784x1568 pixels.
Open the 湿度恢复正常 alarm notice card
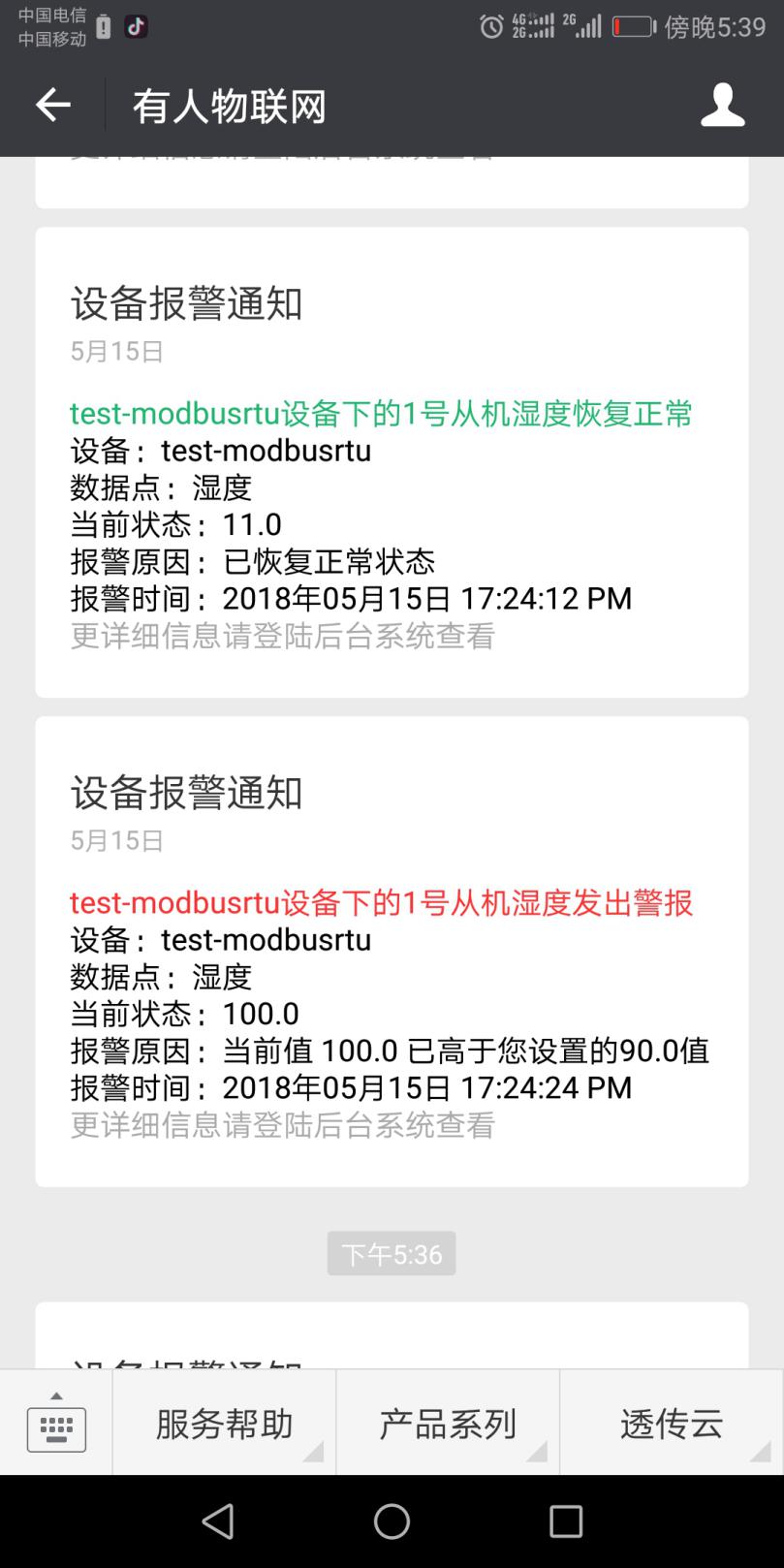click(392, 462)
